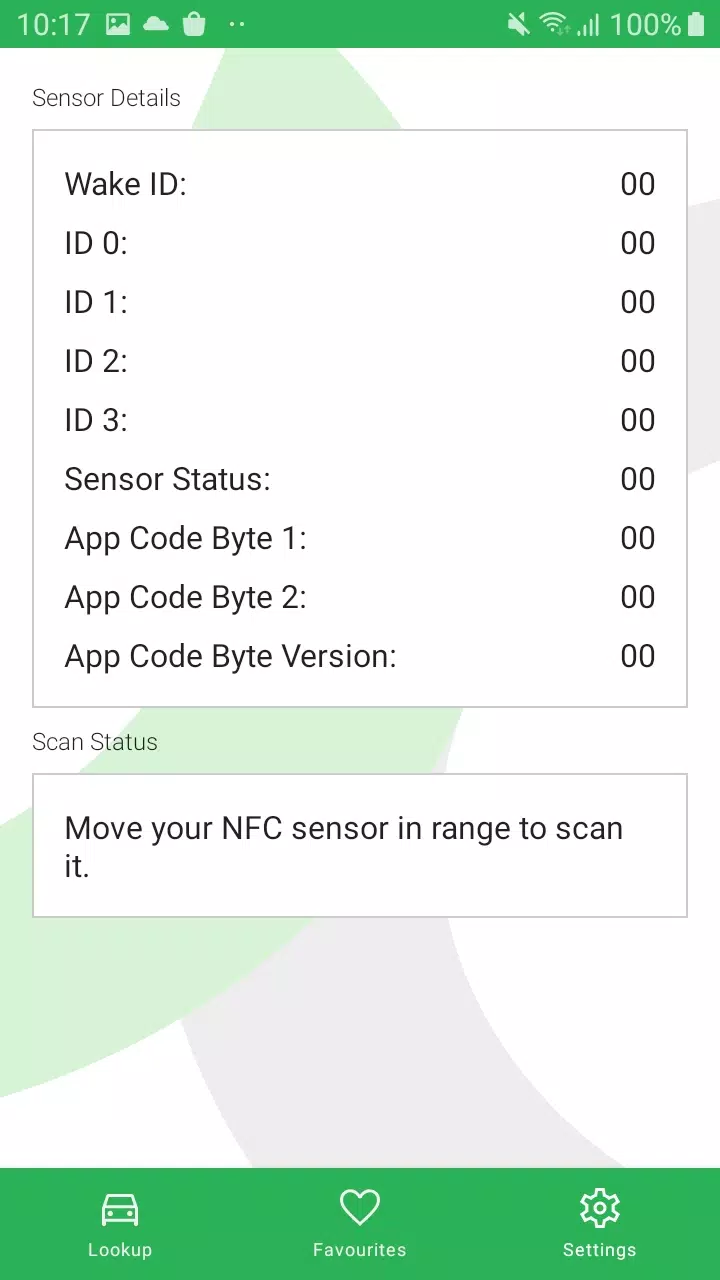This screenshot has width=720, height=1280.
Task: Open the Settings gear icon
Action: (599, 1207)
